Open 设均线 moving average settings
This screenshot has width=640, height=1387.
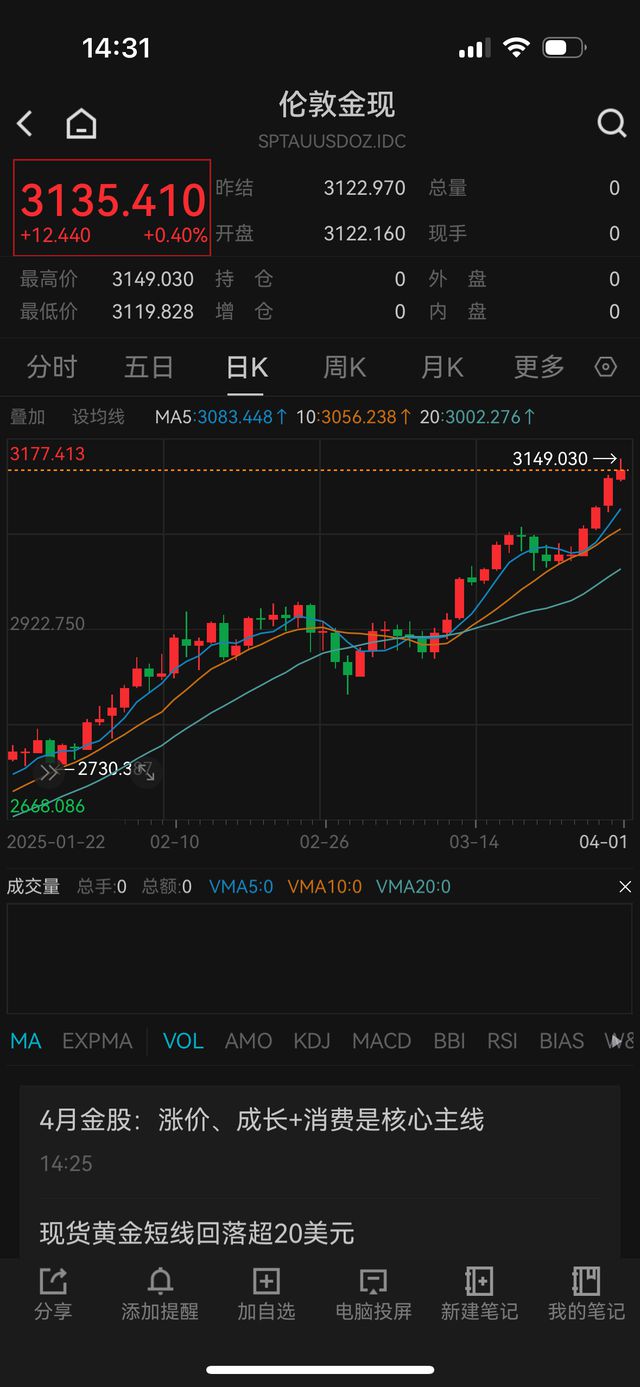(x=98, y=417)
